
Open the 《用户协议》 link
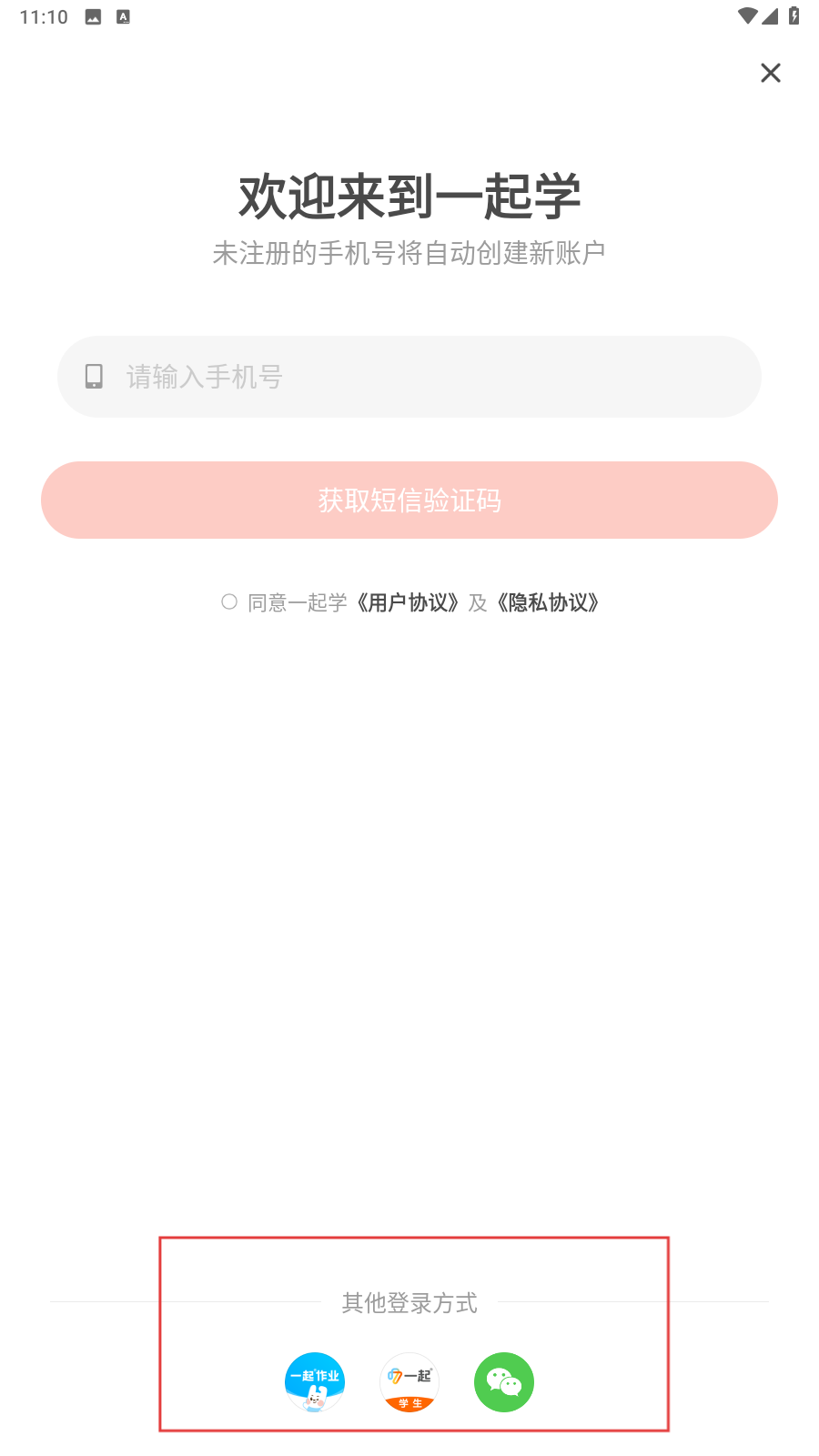tap(408, 602)
